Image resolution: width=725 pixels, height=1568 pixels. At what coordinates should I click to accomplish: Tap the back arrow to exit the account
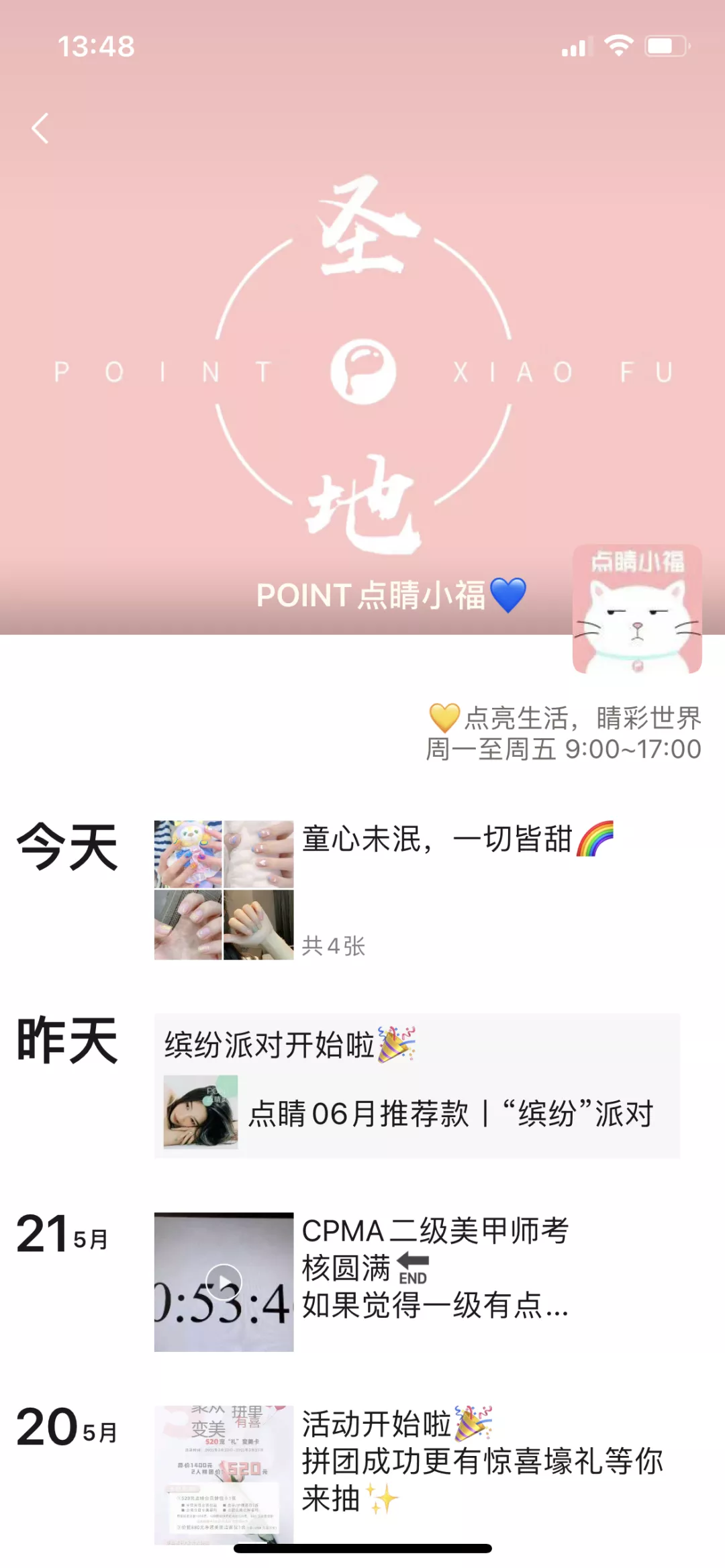pyautogui.click(x=40, y=129)
